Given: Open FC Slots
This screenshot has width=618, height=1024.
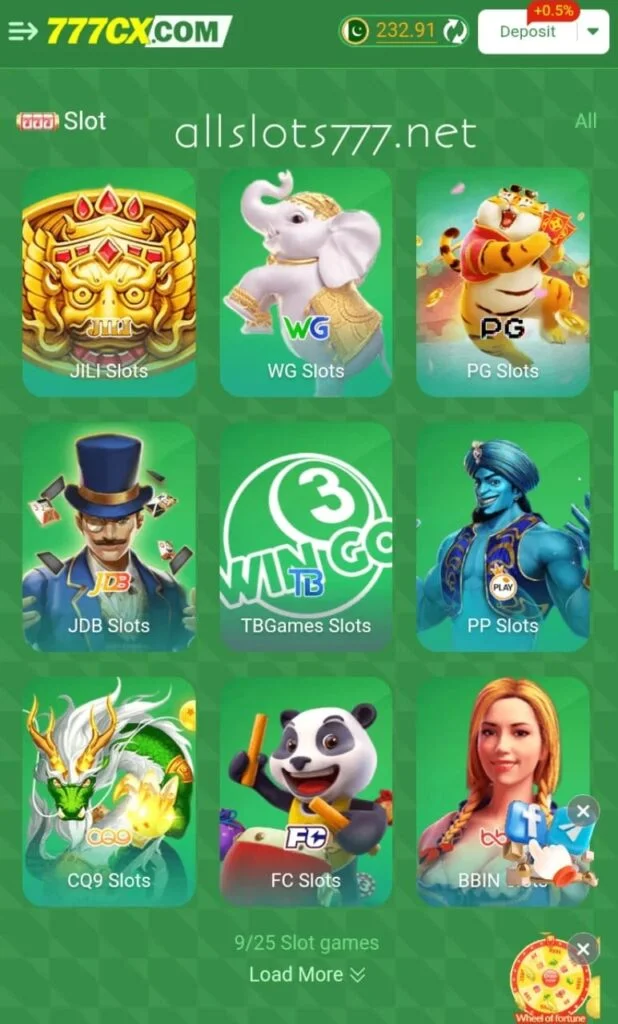Looking at the screenshot, I should tap(306, 792).
